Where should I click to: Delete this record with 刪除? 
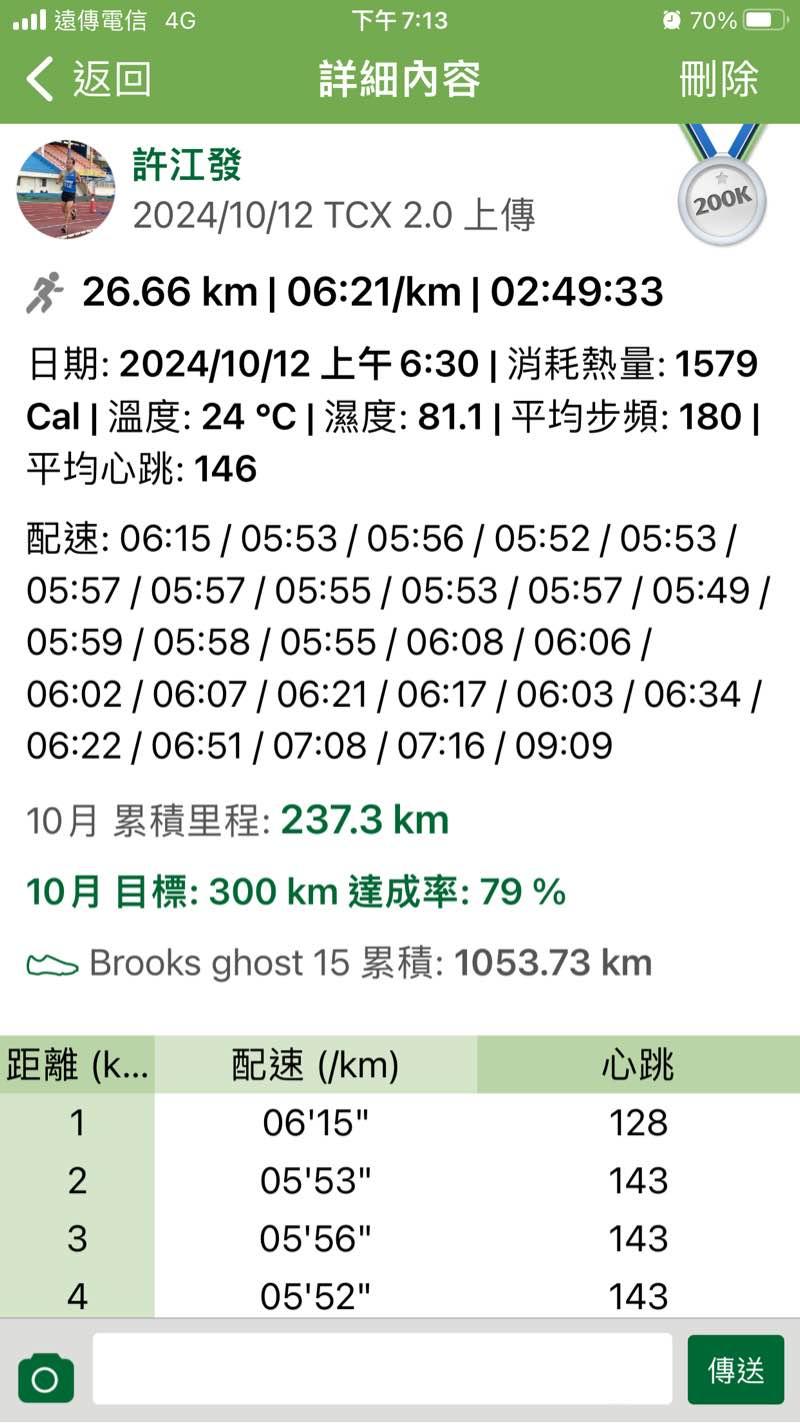pyautogui.click(x=718, y=79)
